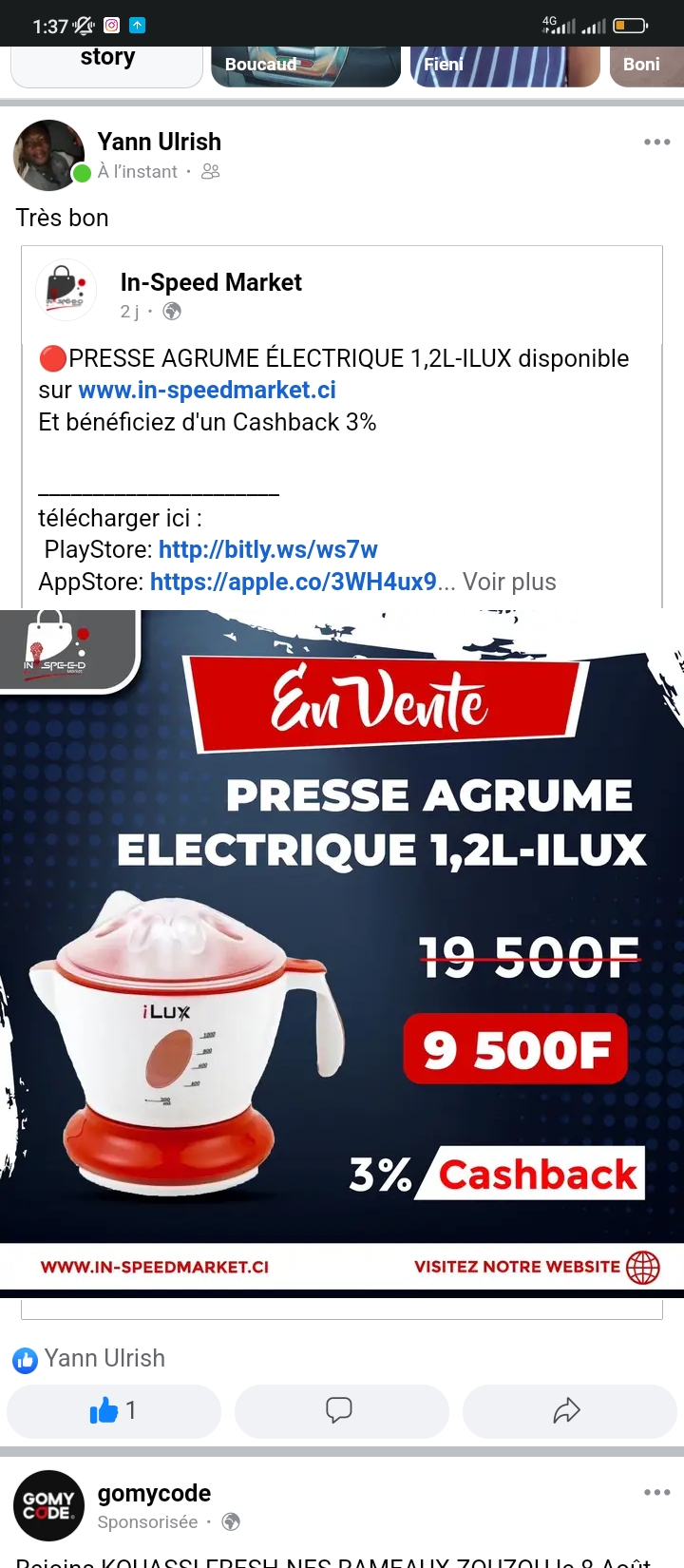Open Boni's story
Viewport: 684px width, 1568px height.
pos(645,65)
